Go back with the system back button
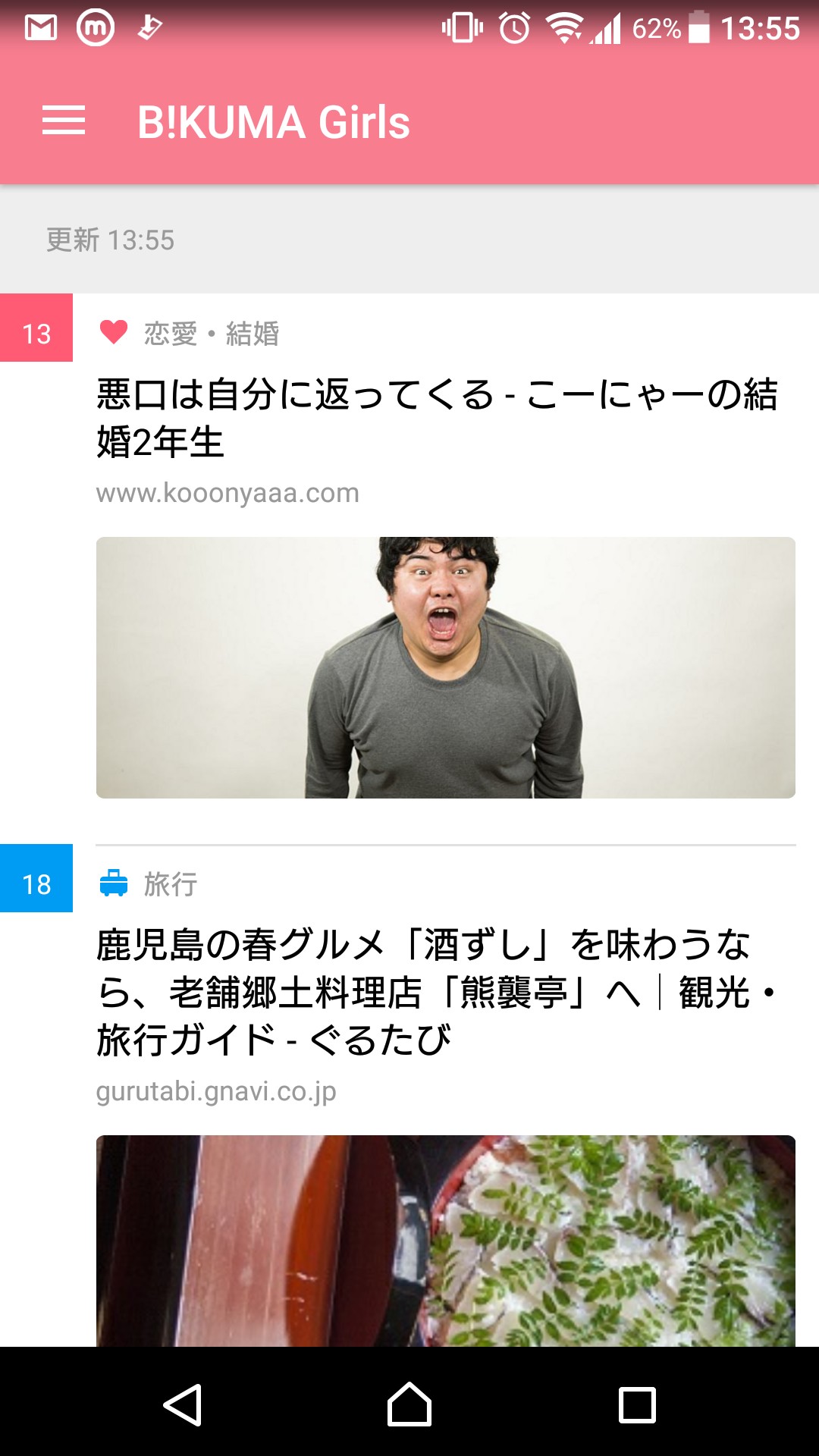The height and width of the screenshot is (1456, 819). 182,1405
